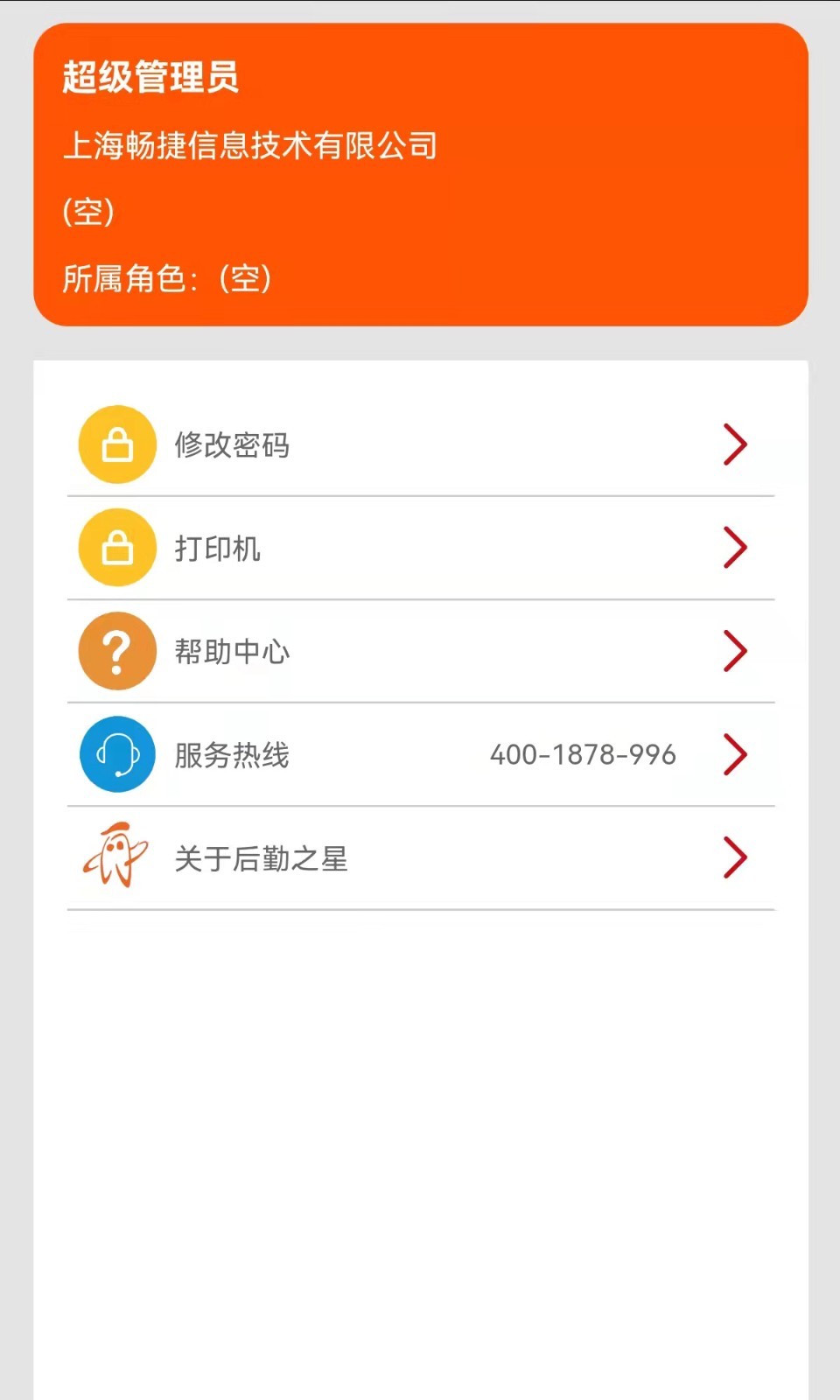Open the 打印机 settings row

click(x=420, y=548)
